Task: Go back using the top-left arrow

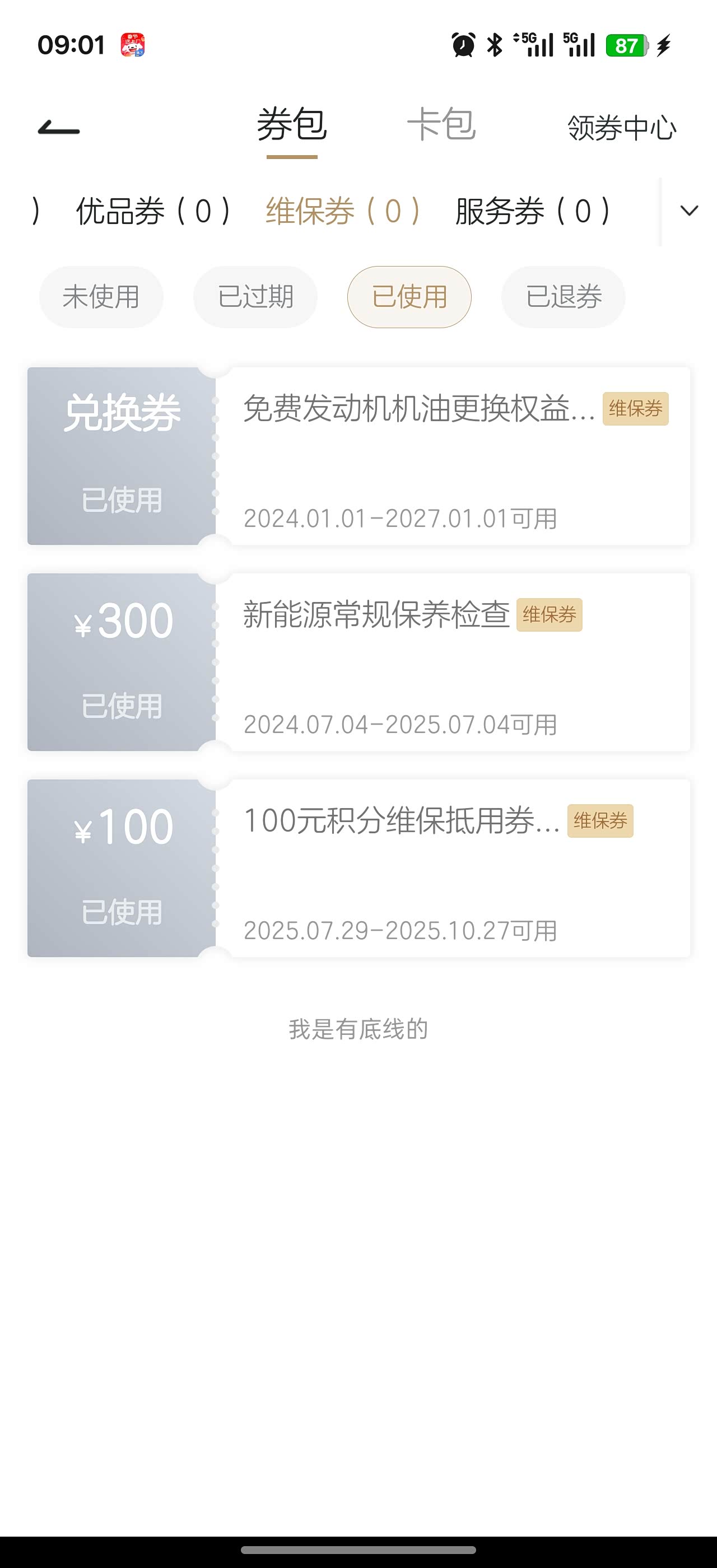Action: tap(58, 128)
